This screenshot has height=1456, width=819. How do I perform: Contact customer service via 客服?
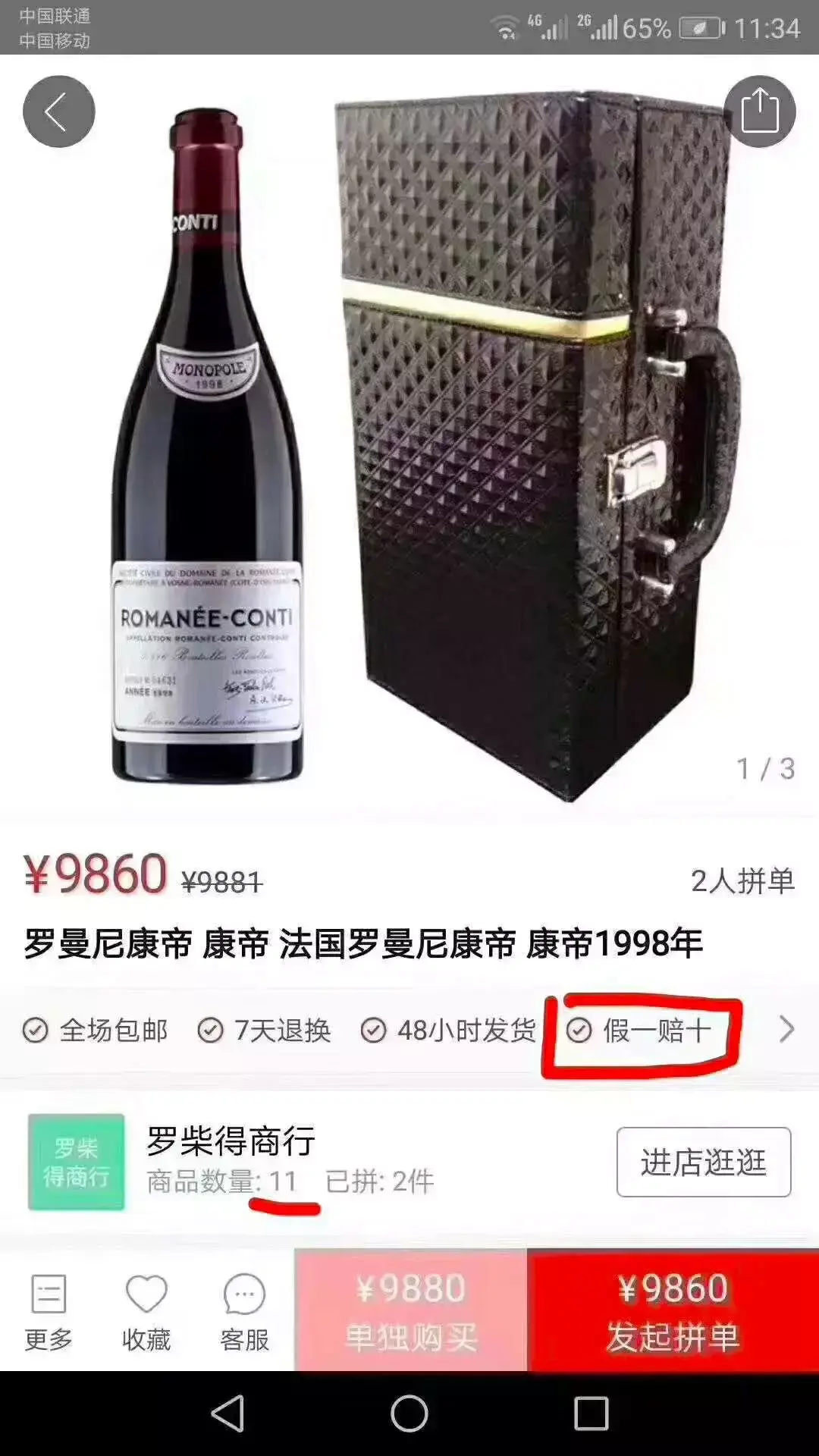(x=244, y=1312)
